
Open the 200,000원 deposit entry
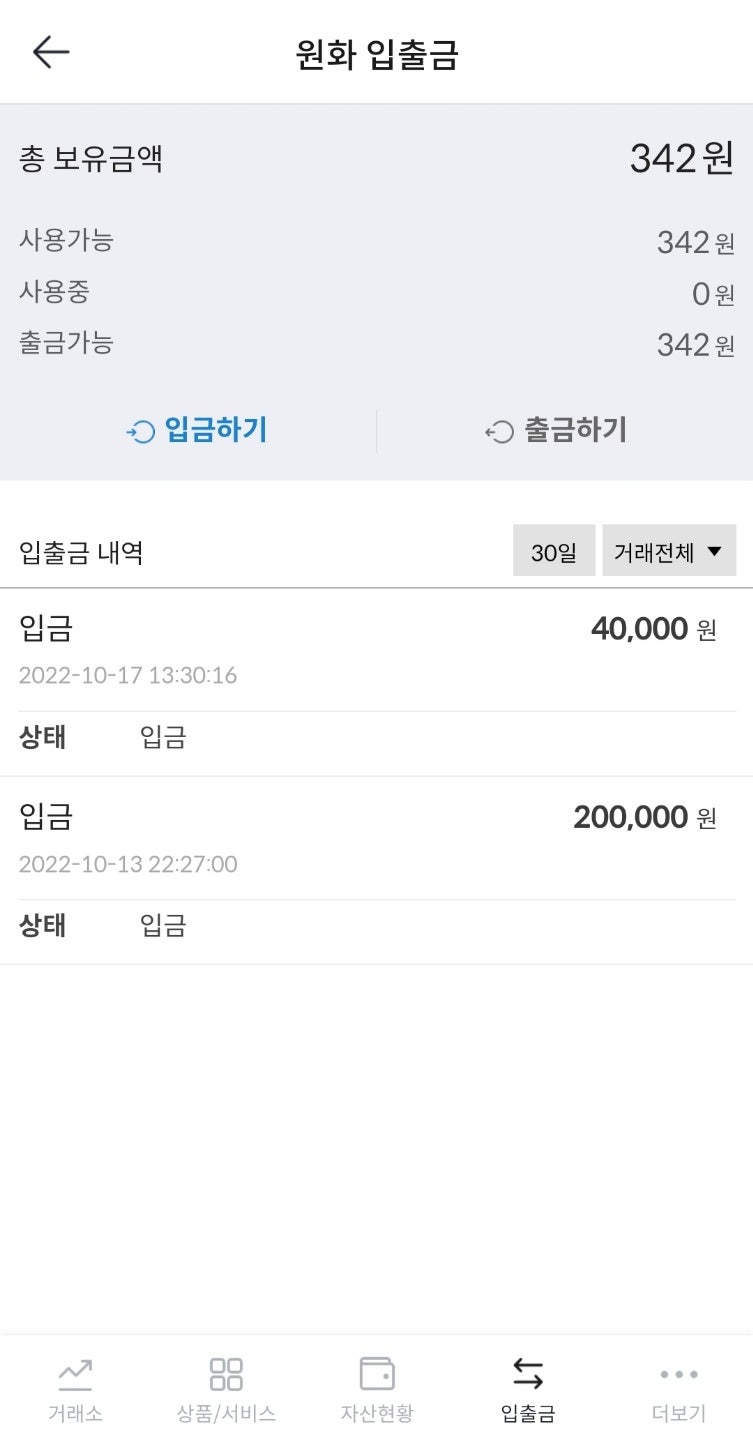pos(376,871)
